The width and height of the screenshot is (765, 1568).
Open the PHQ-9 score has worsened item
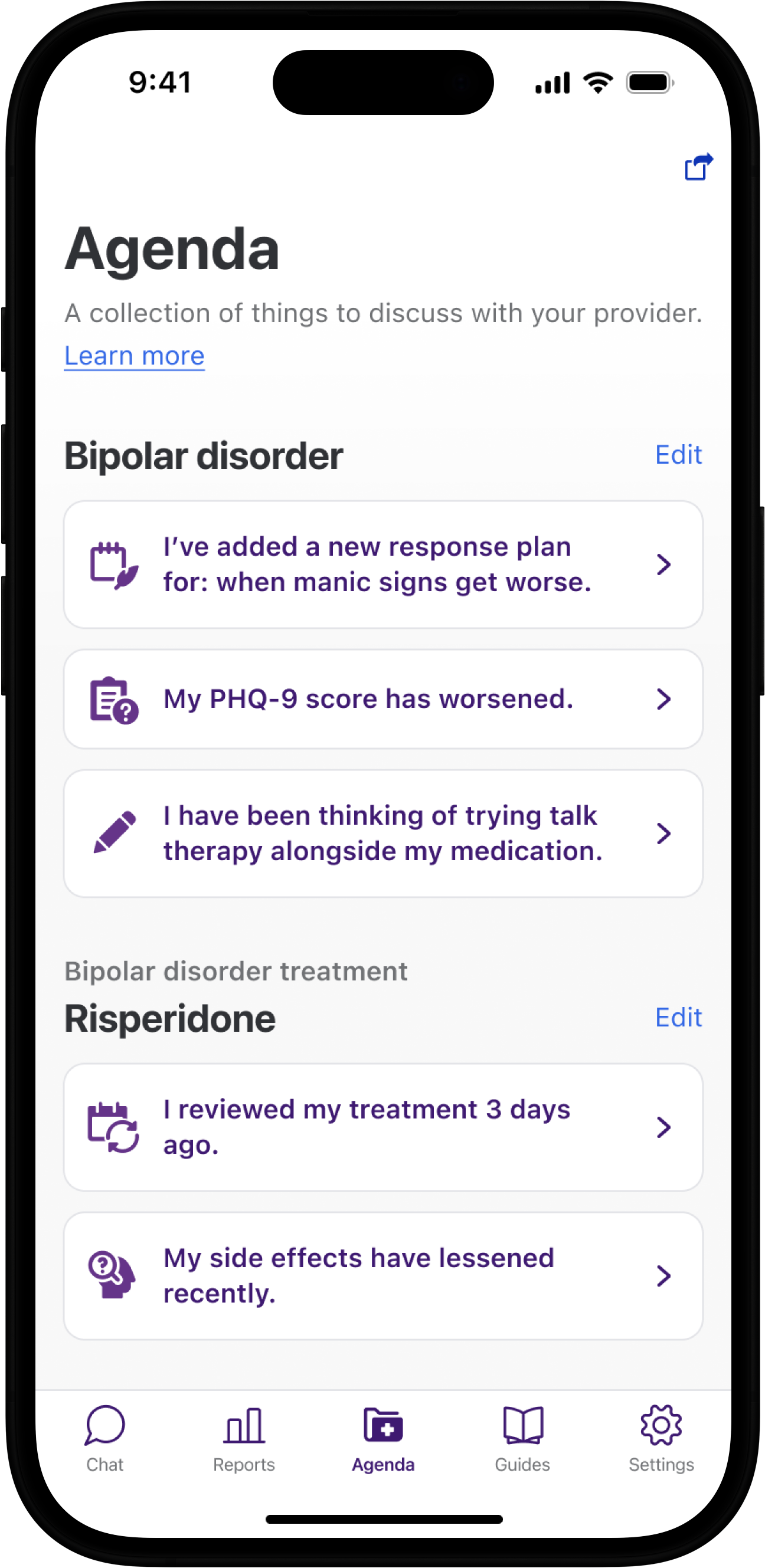click(383, 699)
